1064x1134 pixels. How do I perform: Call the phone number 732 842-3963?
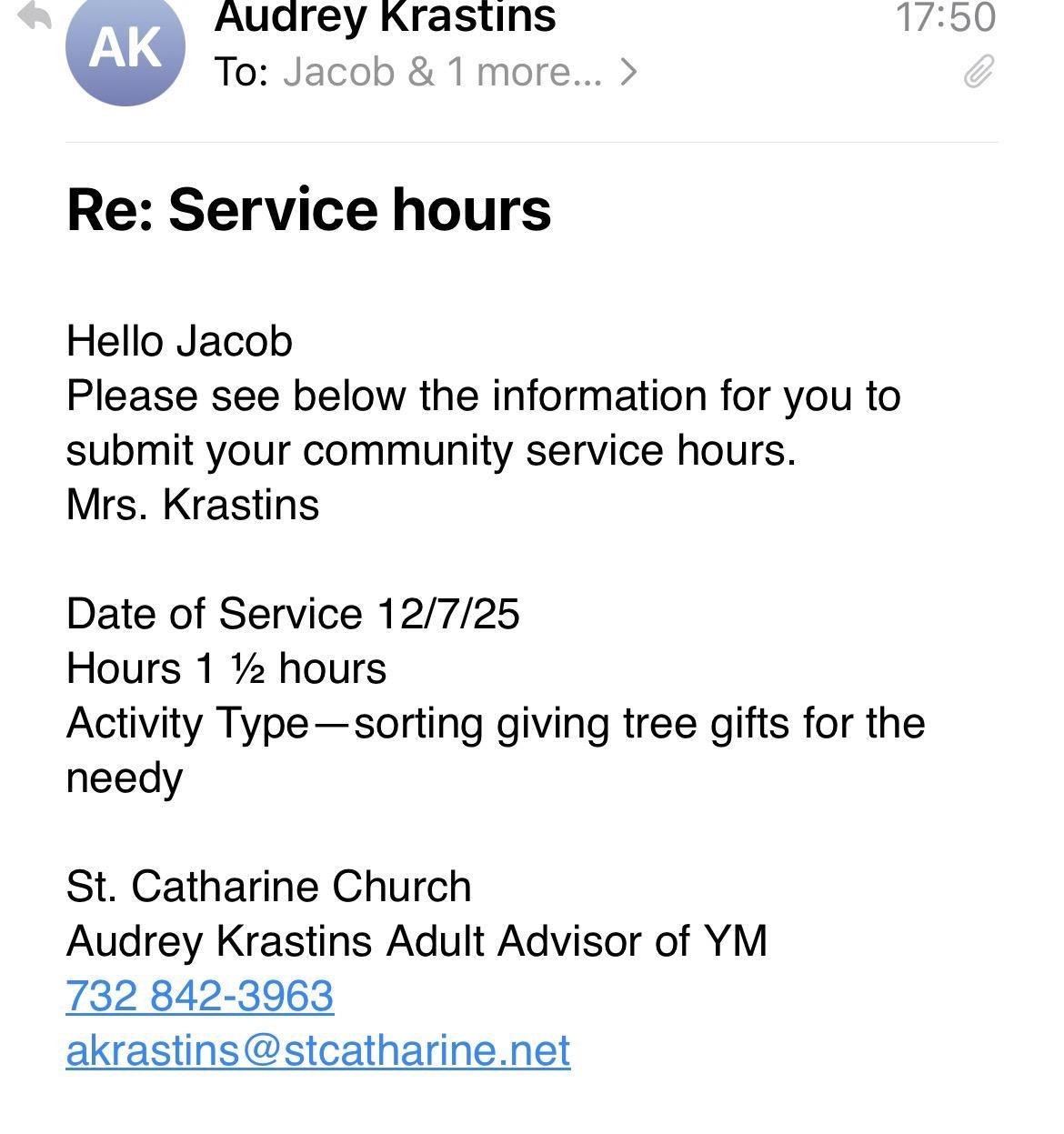point(200,995)
